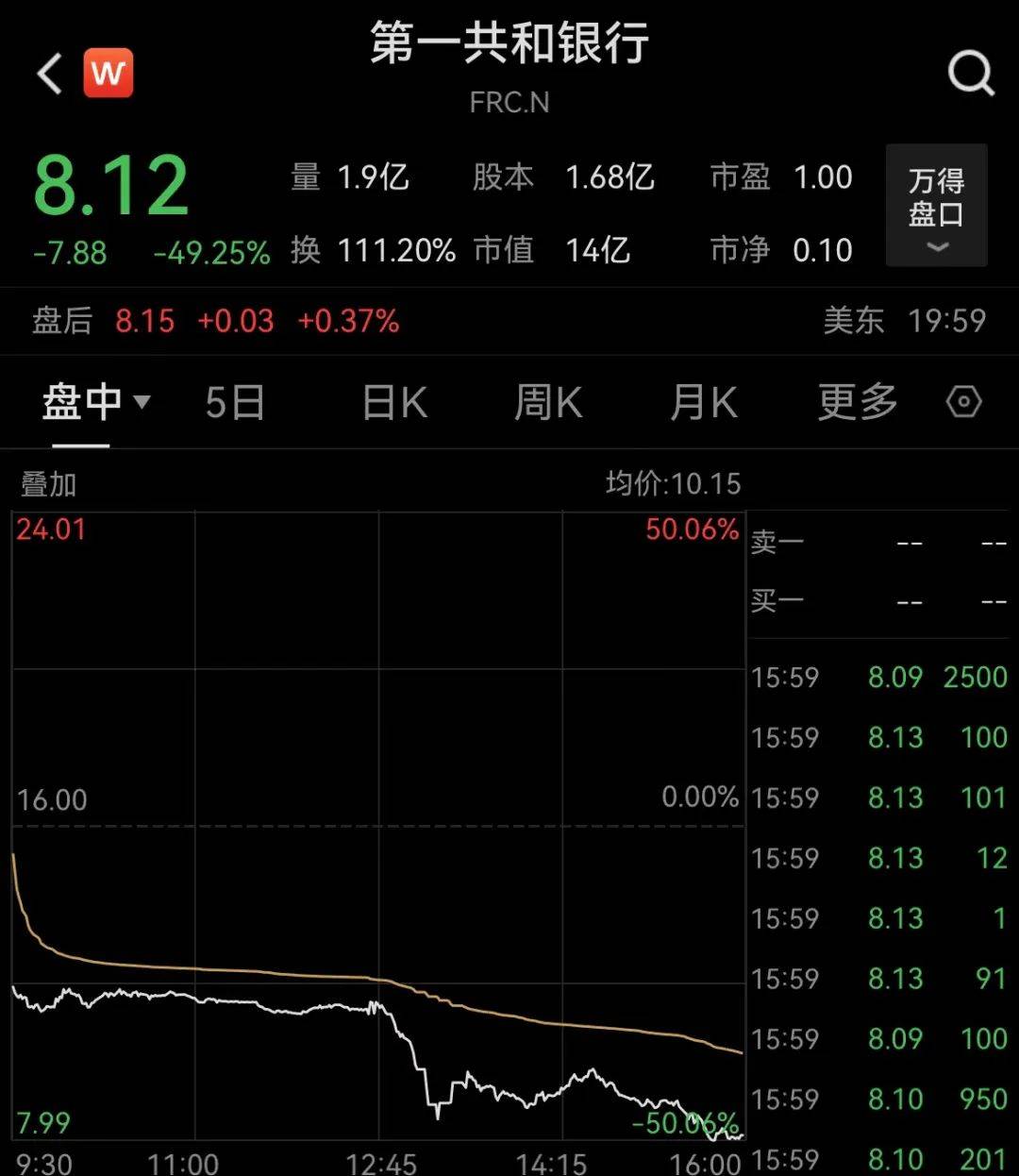Tap the Wind W logo icon
Screen dimensions: 1019x1176
(x=108, y=73)
